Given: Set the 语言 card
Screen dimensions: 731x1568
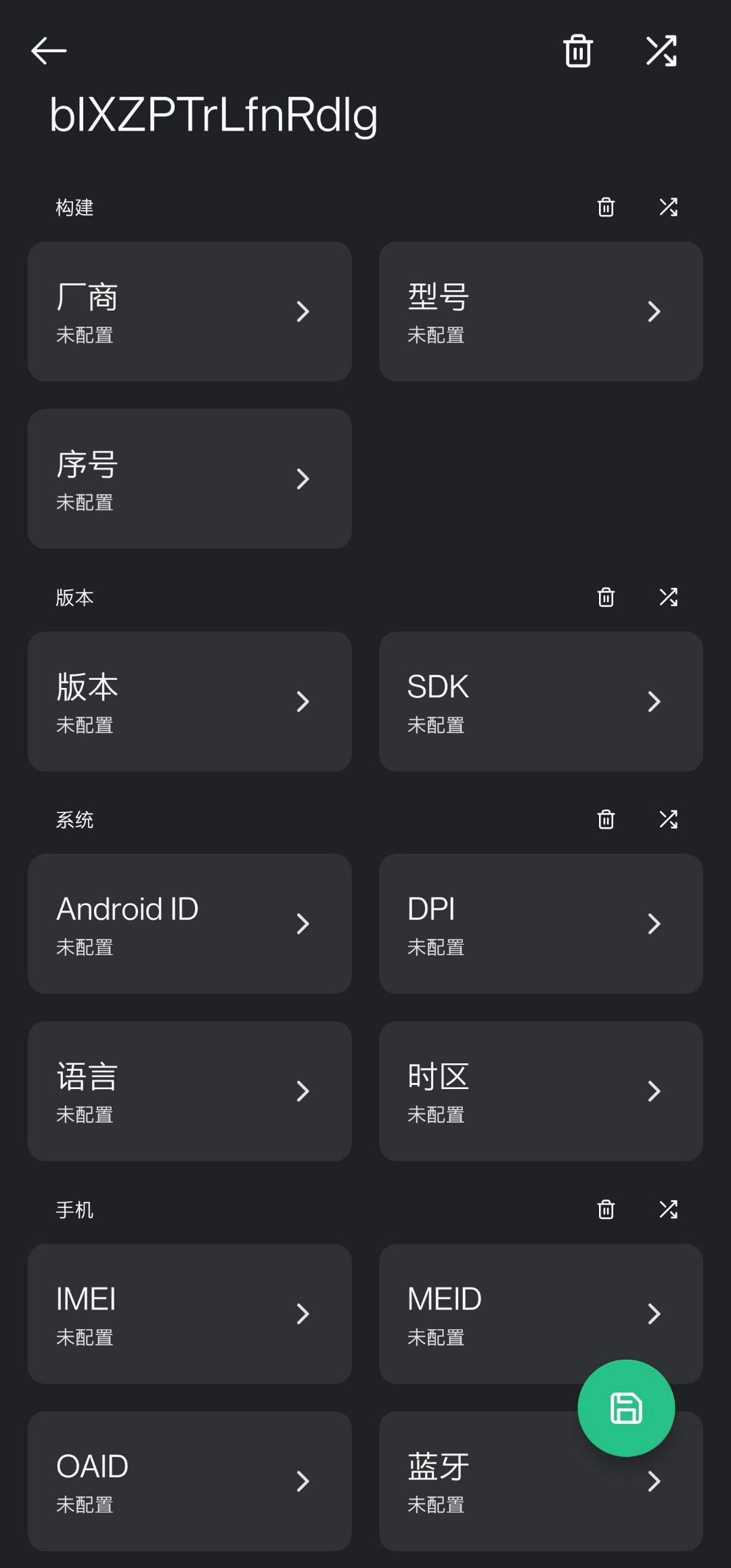Looking at the screenshot, I should coord(190,1091).
